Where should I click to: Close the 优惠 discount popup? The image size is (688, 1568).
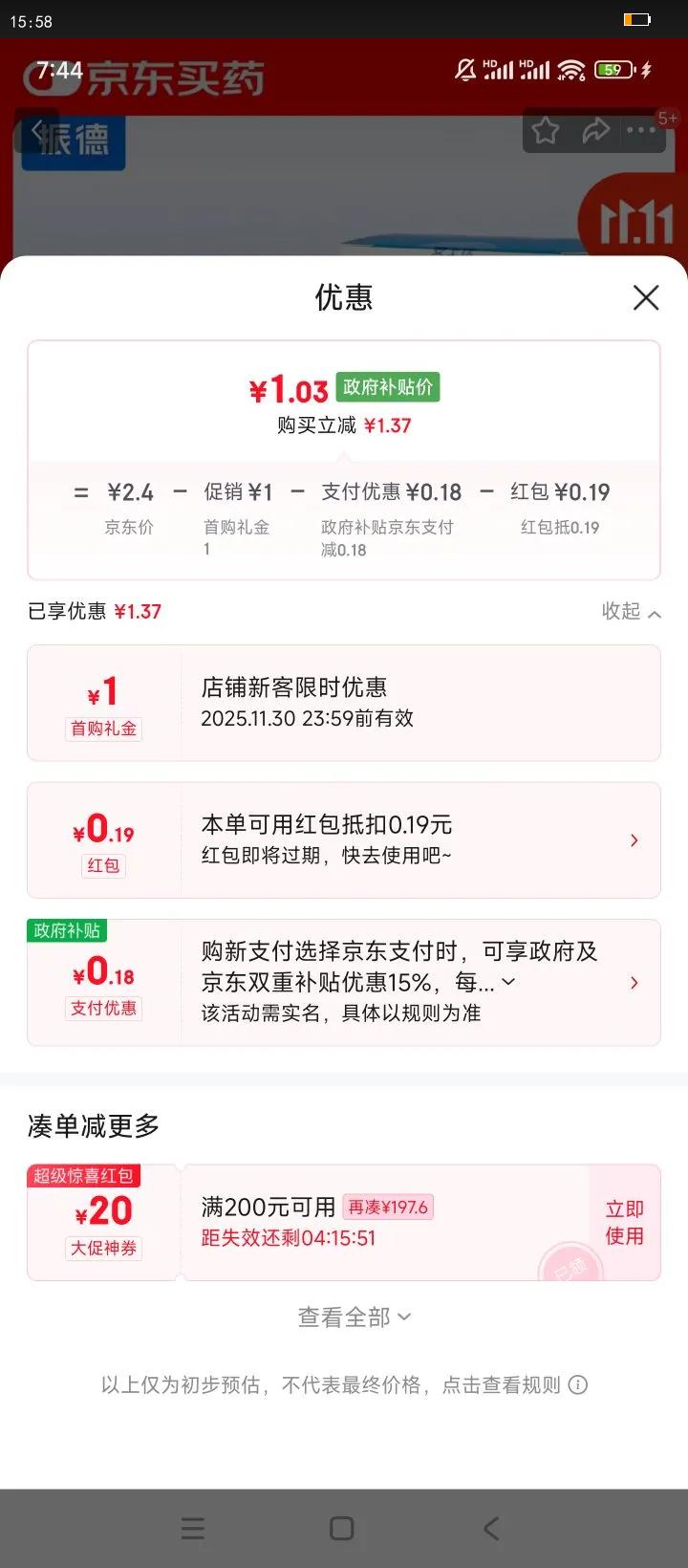coord(646,297)
